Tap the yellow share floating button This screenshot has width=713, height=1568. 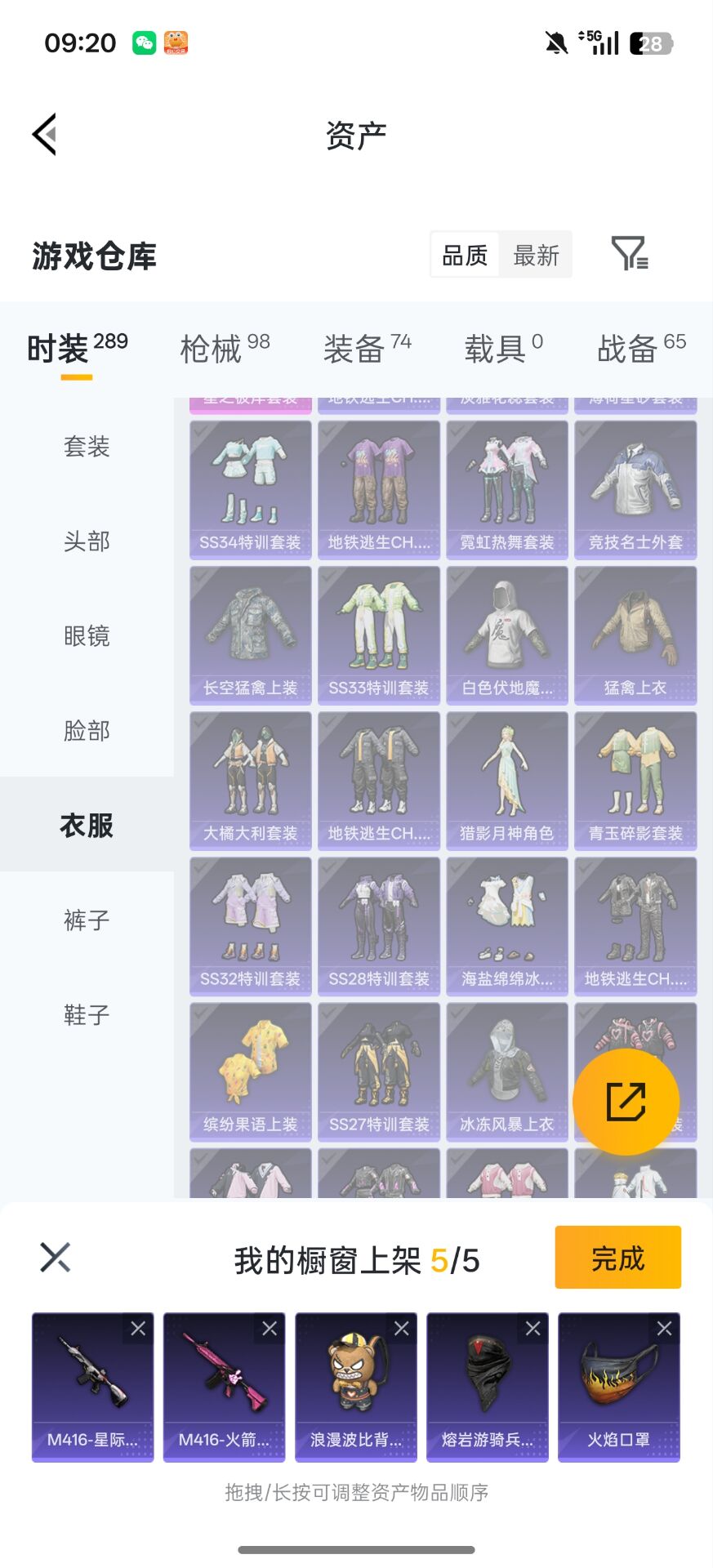pyautogui.click(x=626, y=1102)
